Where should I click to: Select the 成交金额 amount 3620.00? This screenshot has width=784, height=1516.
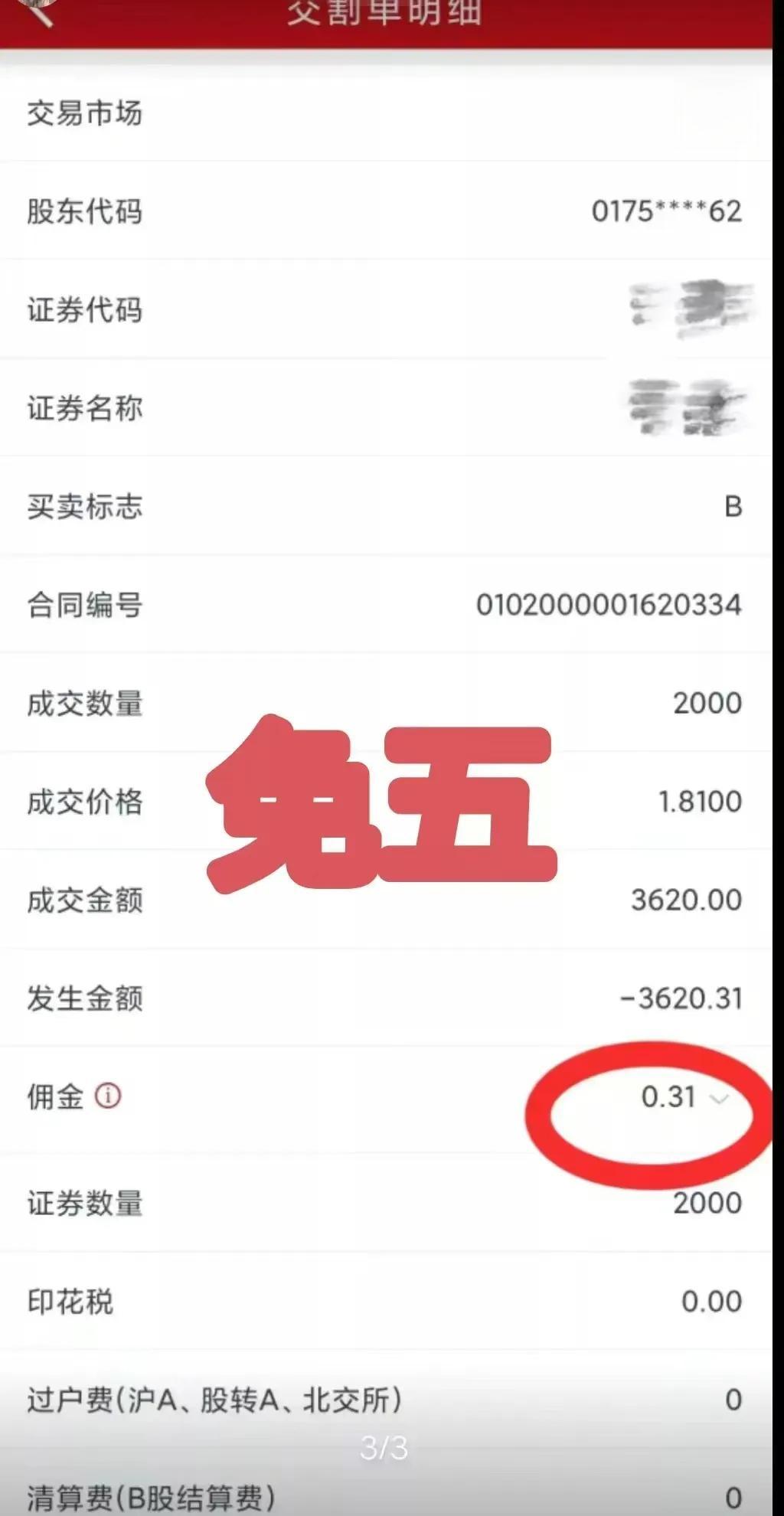[686, 899]
